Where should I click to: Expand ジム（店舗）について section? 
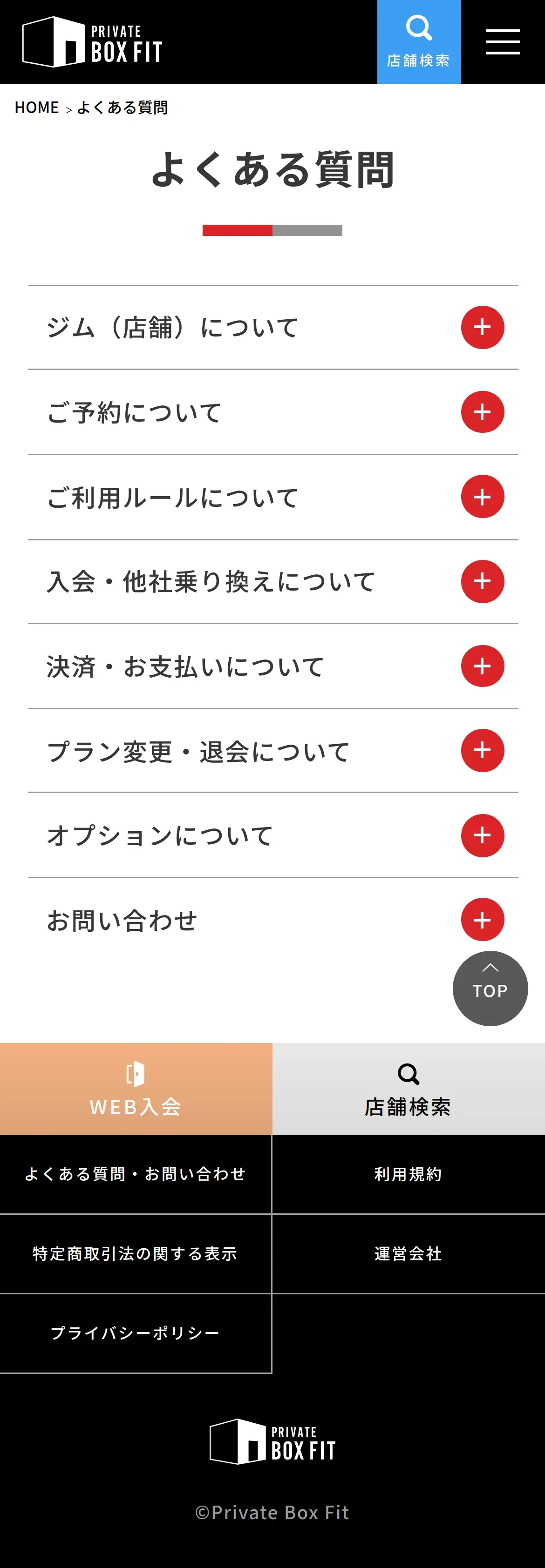482,328
